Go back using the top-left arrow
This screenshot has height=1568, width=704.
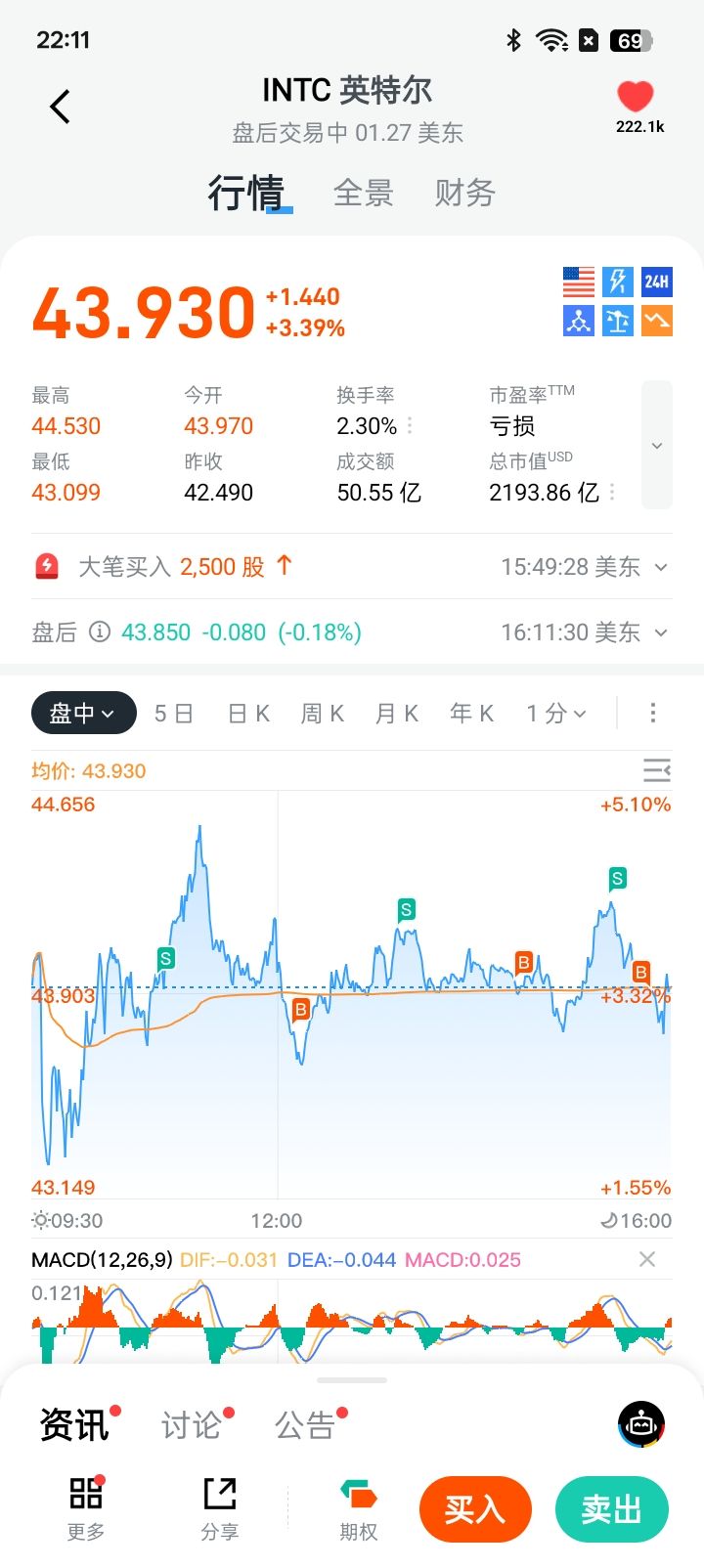click(61, 107)
